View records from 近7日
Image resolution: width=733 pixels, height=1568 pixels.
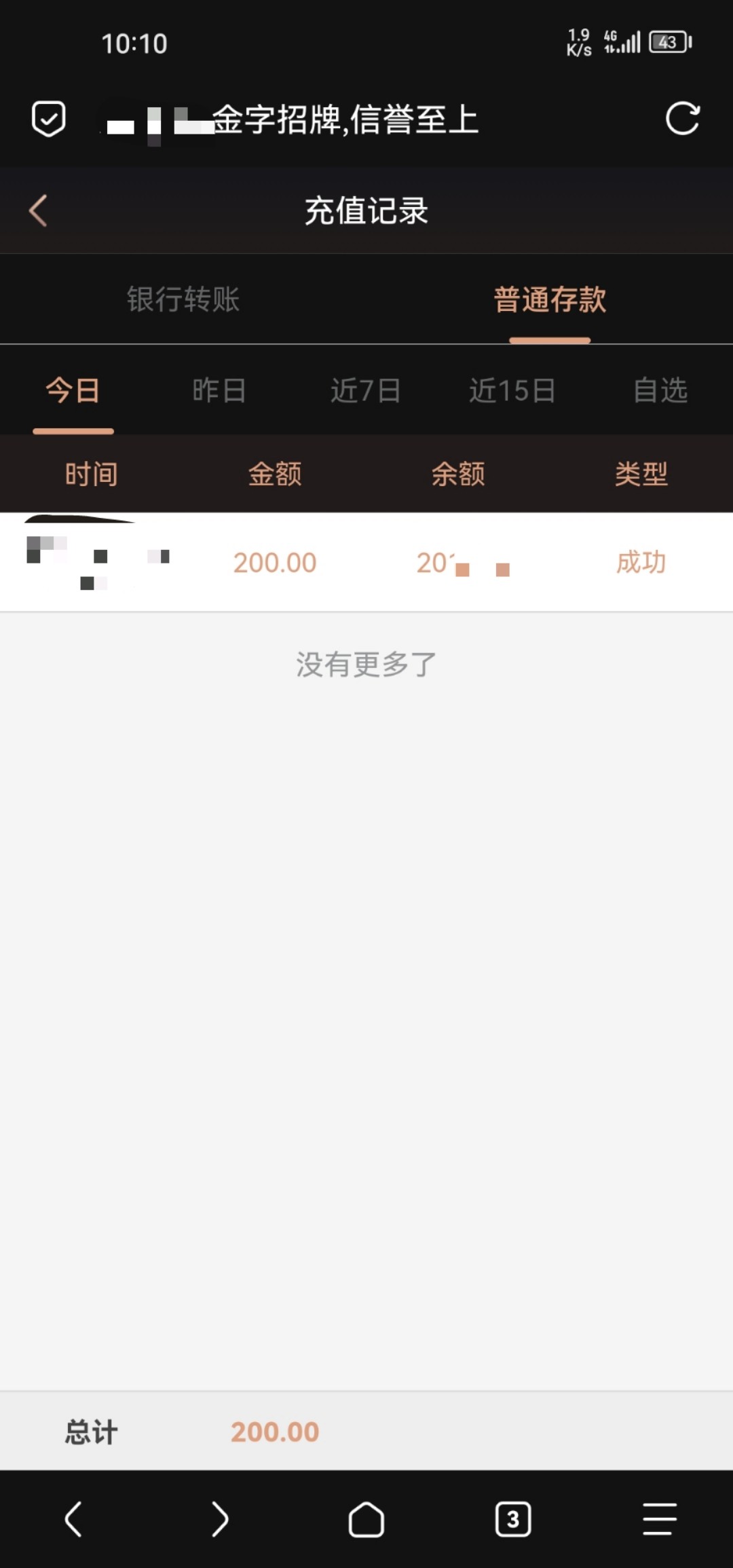366,391
